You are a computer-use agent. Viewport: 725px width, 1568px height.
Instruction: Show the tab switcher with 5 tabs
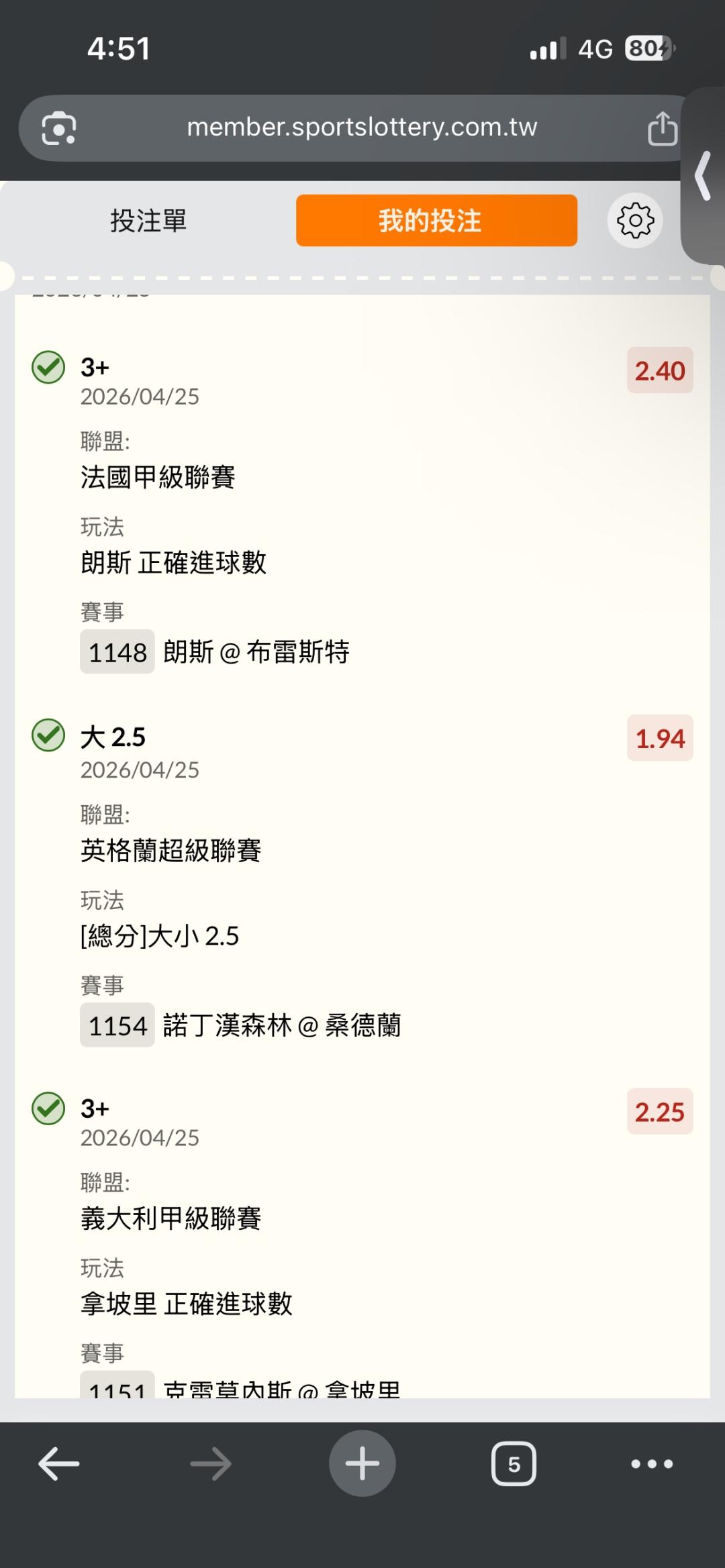click(x=514, y=1463)
